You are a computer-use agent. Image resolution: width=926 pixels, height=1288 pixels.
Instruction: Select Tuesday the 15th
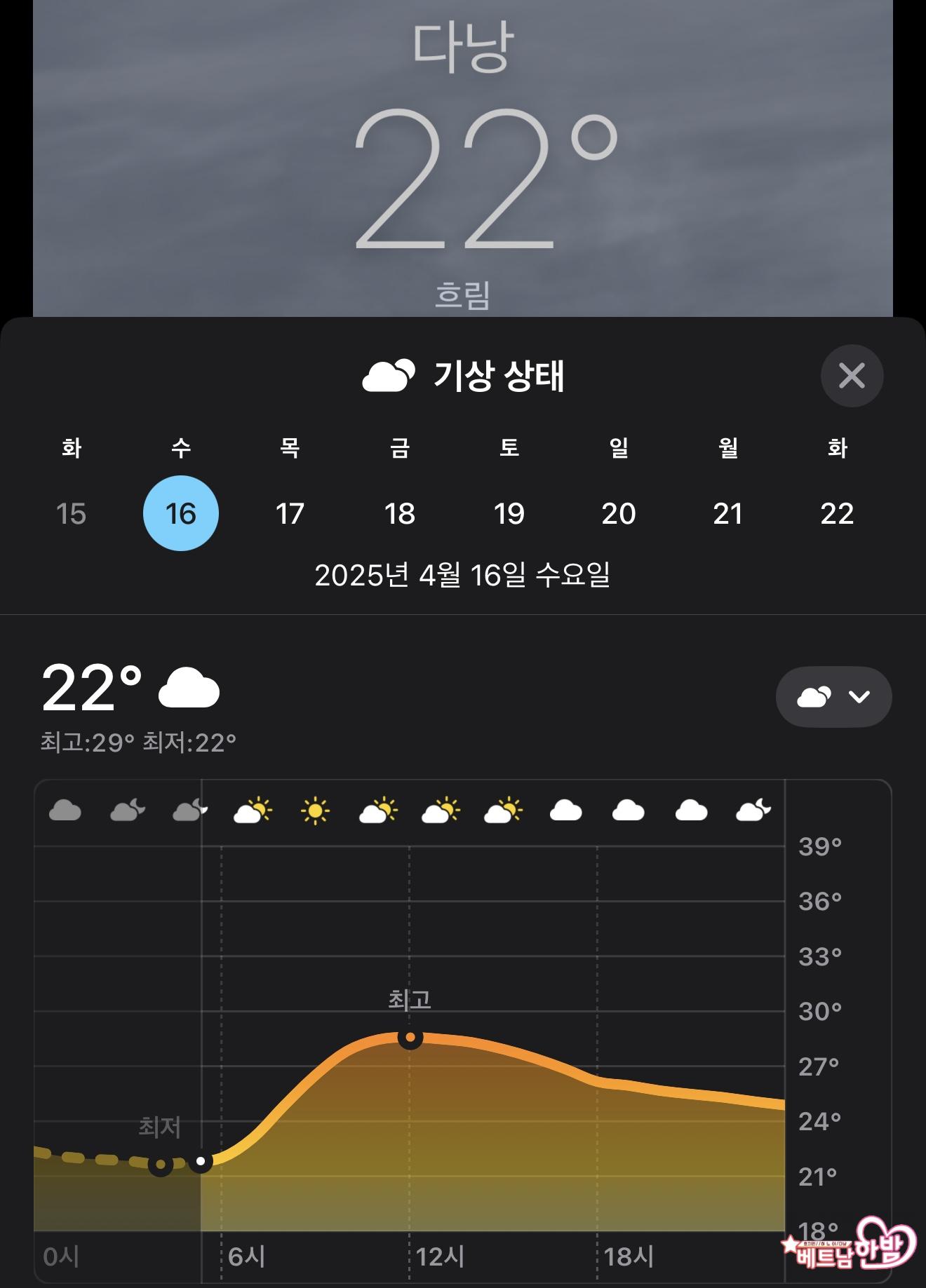coord(71,513)
